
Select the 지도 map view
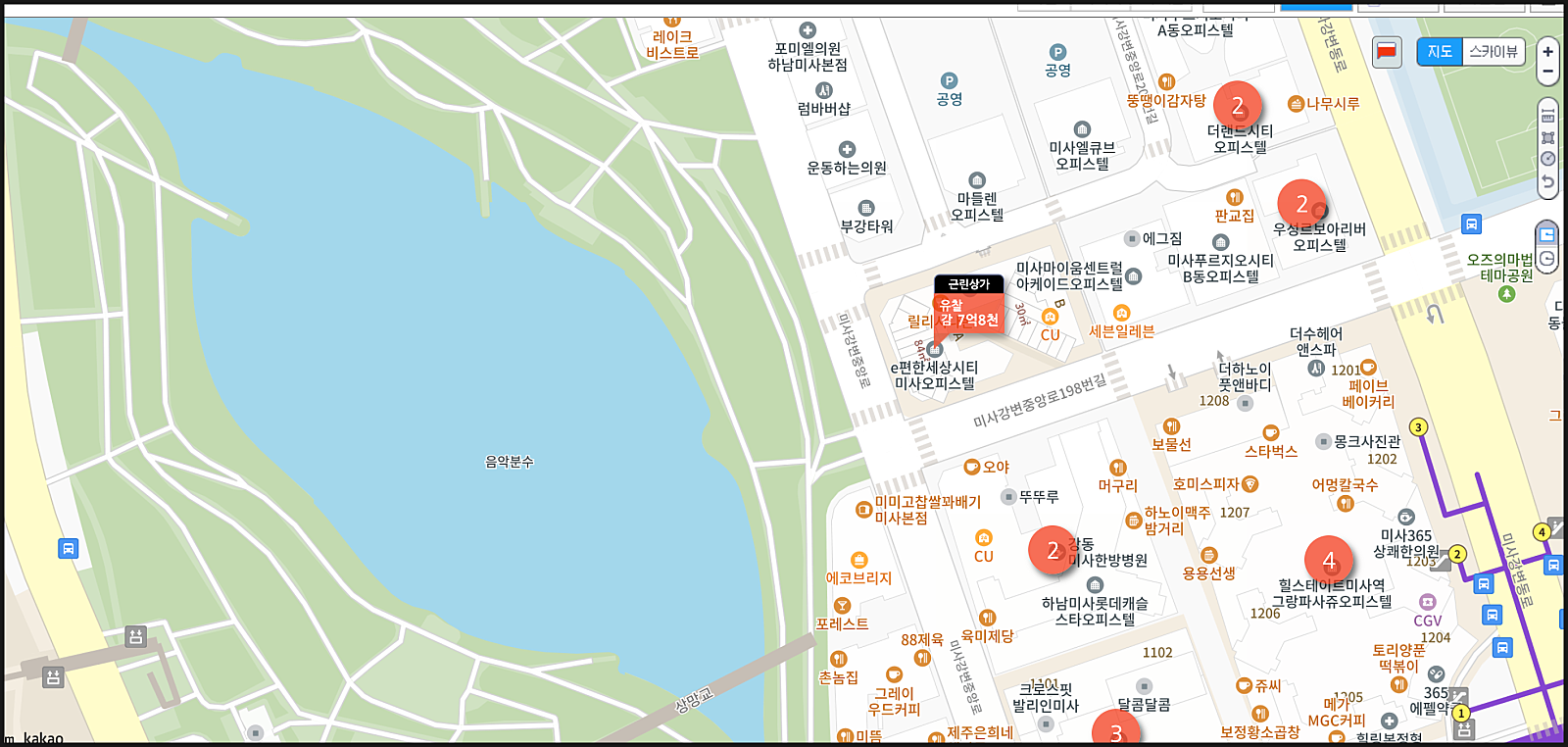(1439, 52)
